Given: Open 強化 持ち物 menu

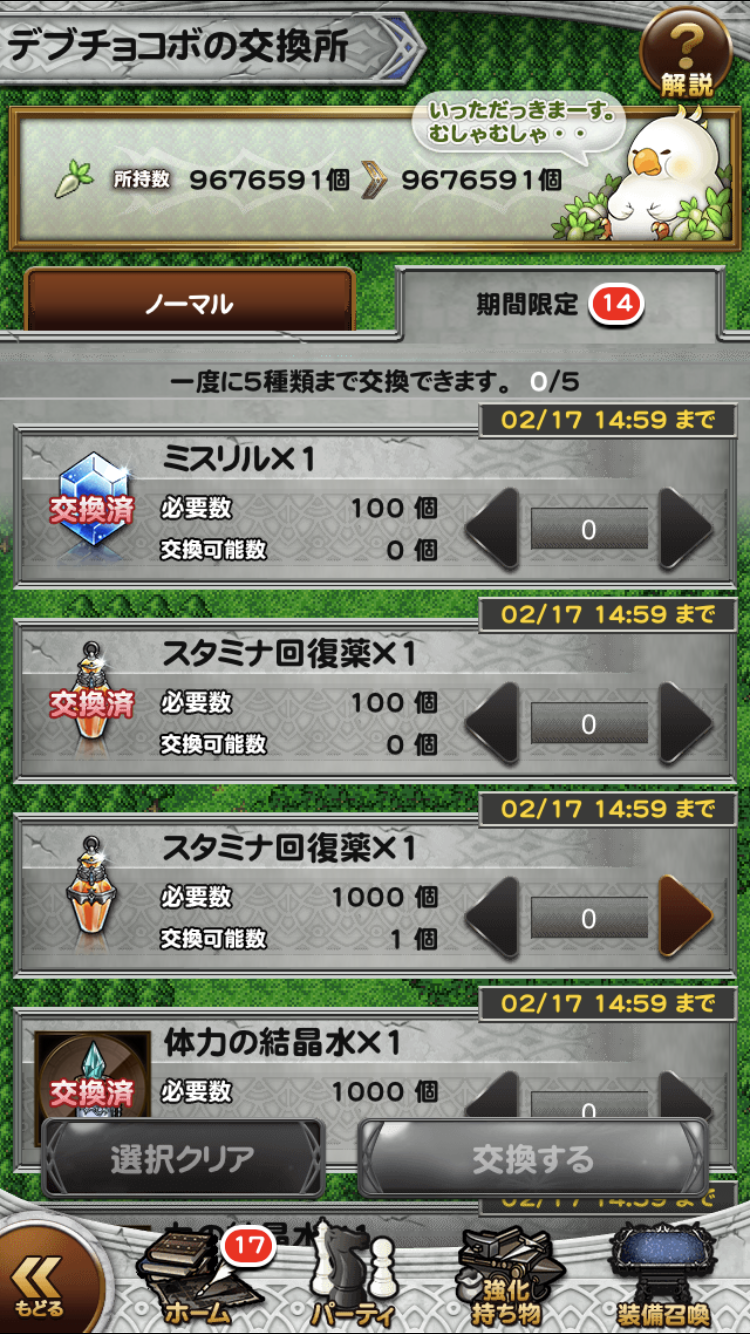Looking at the screenshot, I should 505,1280.
